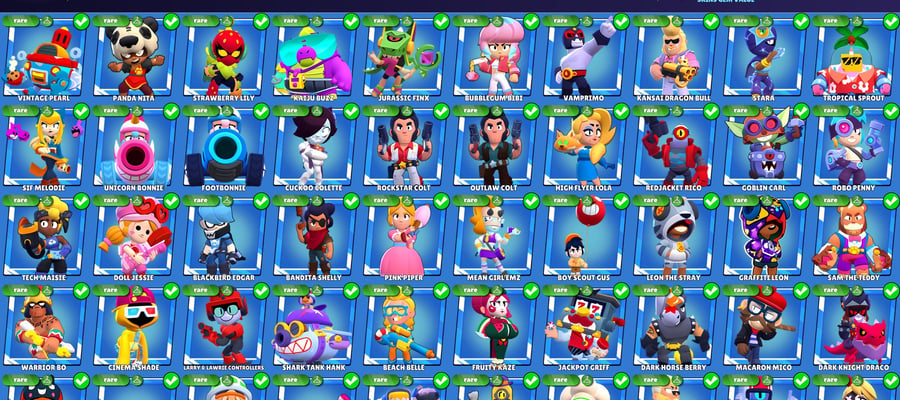Uncheck the green tick on Strawberry Lily

pyautogui.click(x=261, y=22)
